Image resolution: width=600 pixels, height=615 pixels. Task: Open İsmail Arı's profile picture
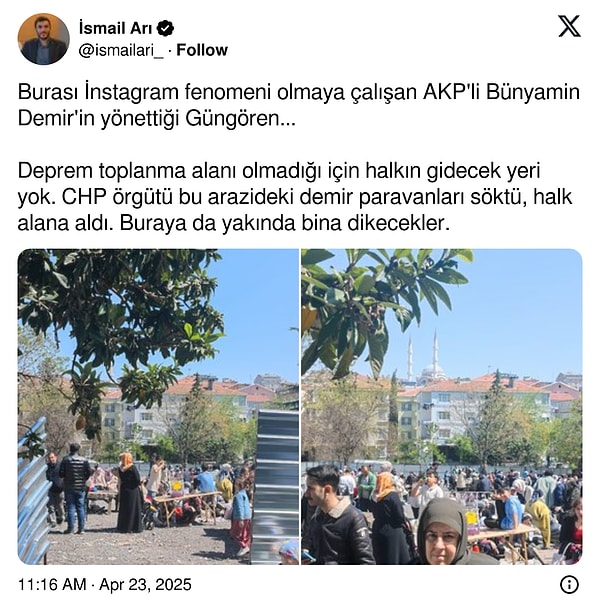coord(43,39)
